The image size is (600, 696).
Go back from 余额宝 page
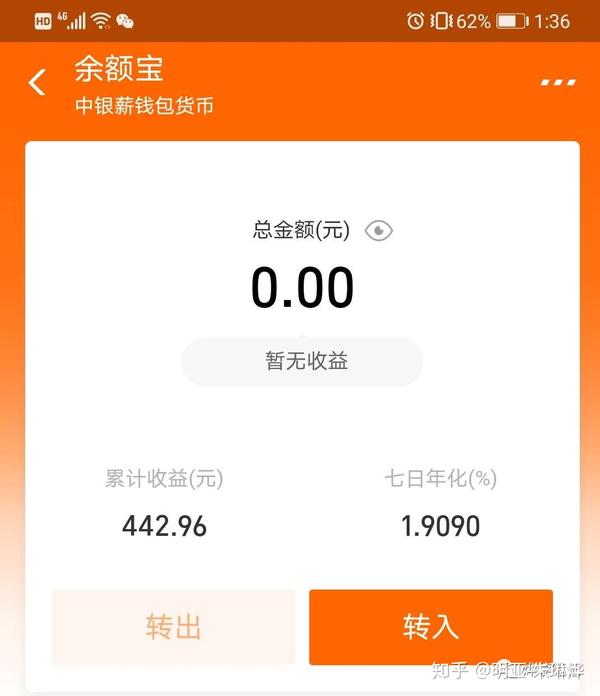tap(37, 83)
